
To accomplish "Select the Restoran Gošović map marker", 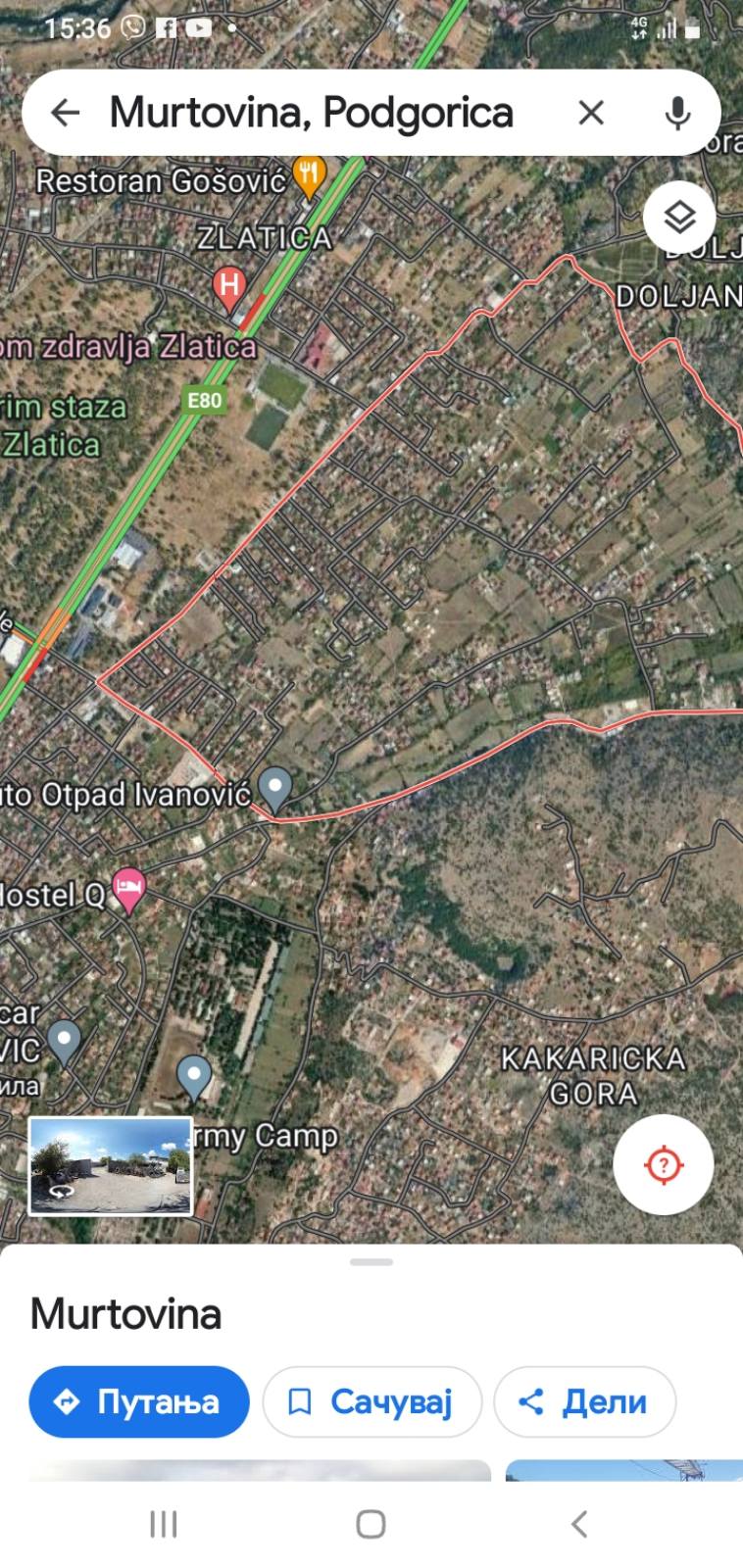I will (310, 176).
